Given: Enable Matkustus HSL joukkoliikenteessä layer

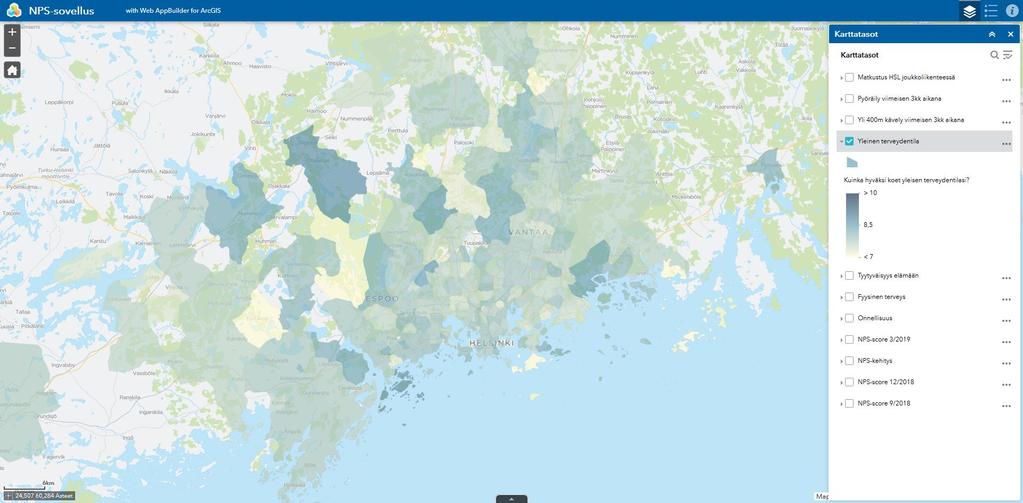Looking at the screenshot, I should click(x=849, y=77).
